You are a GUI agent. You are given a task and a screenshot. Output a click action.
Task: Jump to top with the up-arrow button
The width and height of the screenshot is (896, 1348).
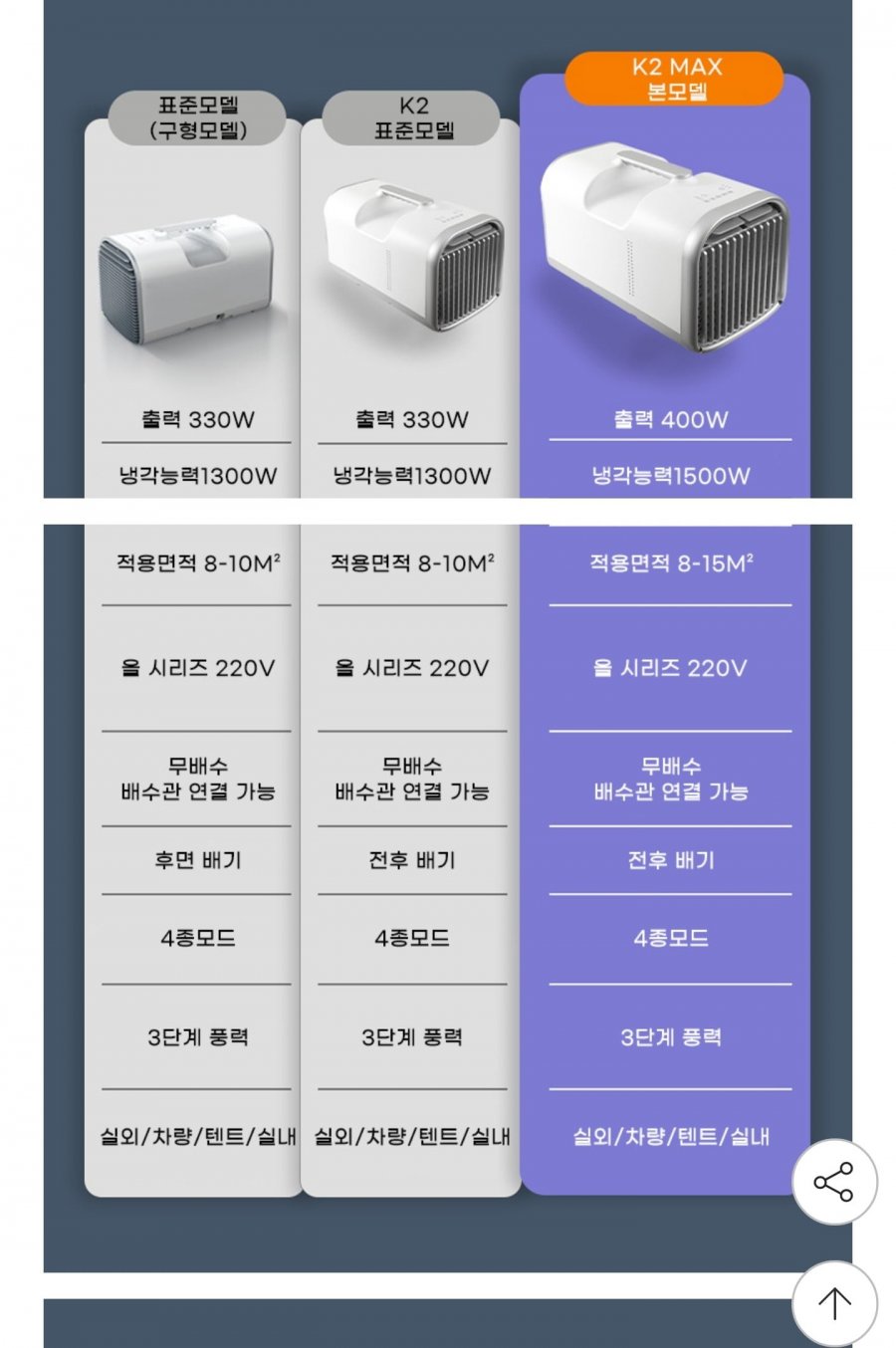[x=834, y=1302]
